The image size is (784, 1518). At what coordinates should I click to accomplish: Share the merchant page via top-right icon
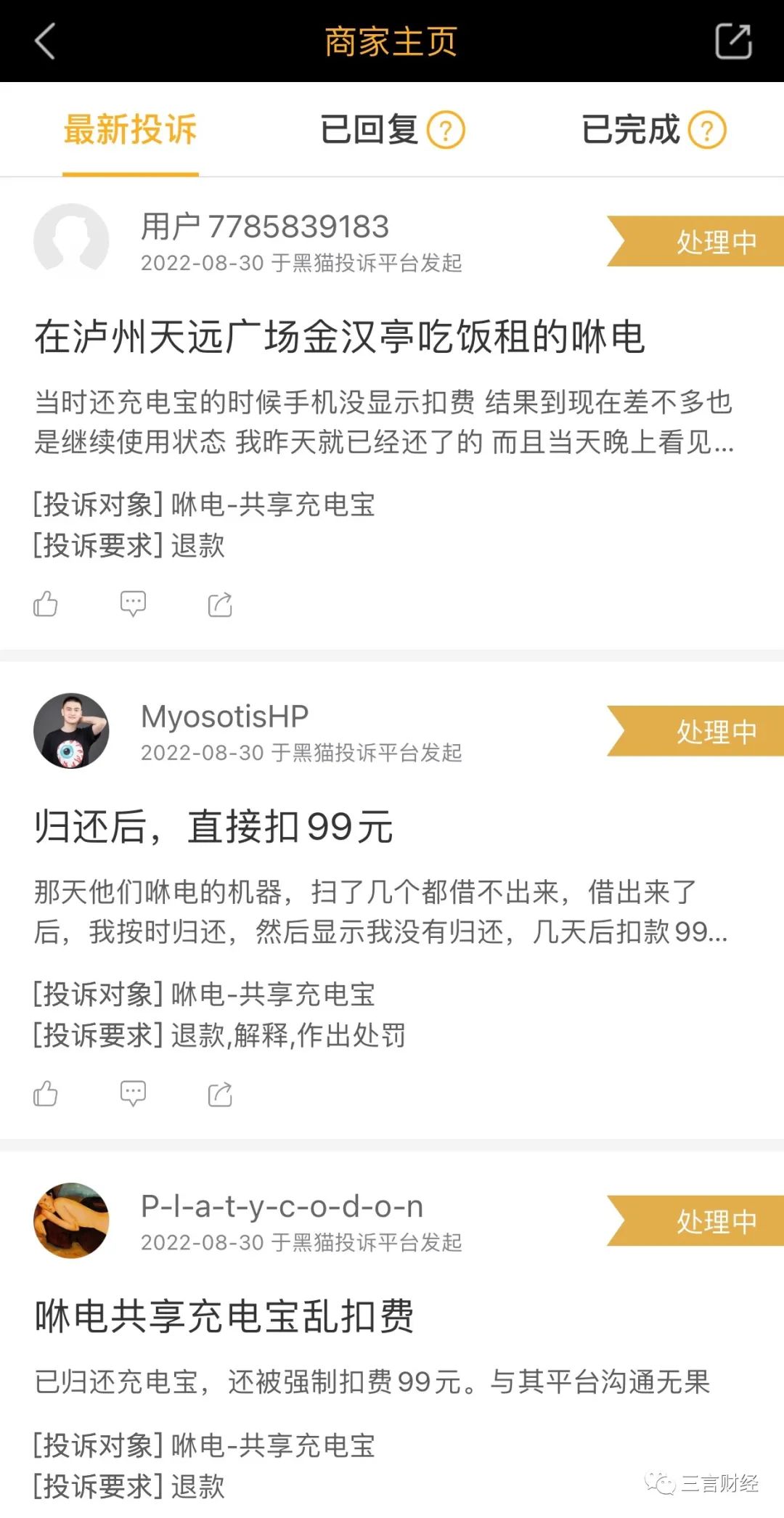733,41
